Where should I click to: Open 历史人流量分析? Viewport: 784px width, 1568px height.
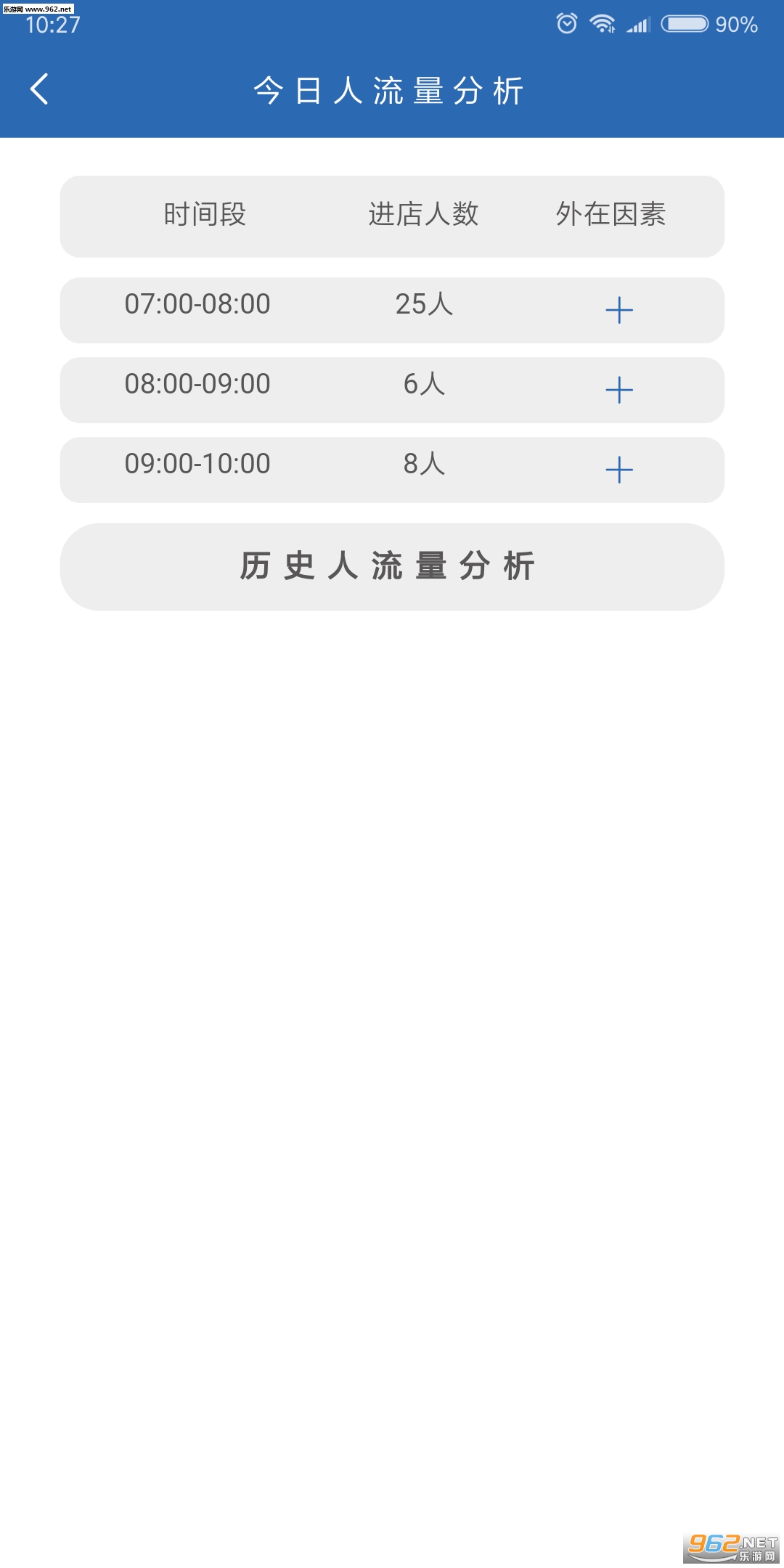click(x=392, y=567)
